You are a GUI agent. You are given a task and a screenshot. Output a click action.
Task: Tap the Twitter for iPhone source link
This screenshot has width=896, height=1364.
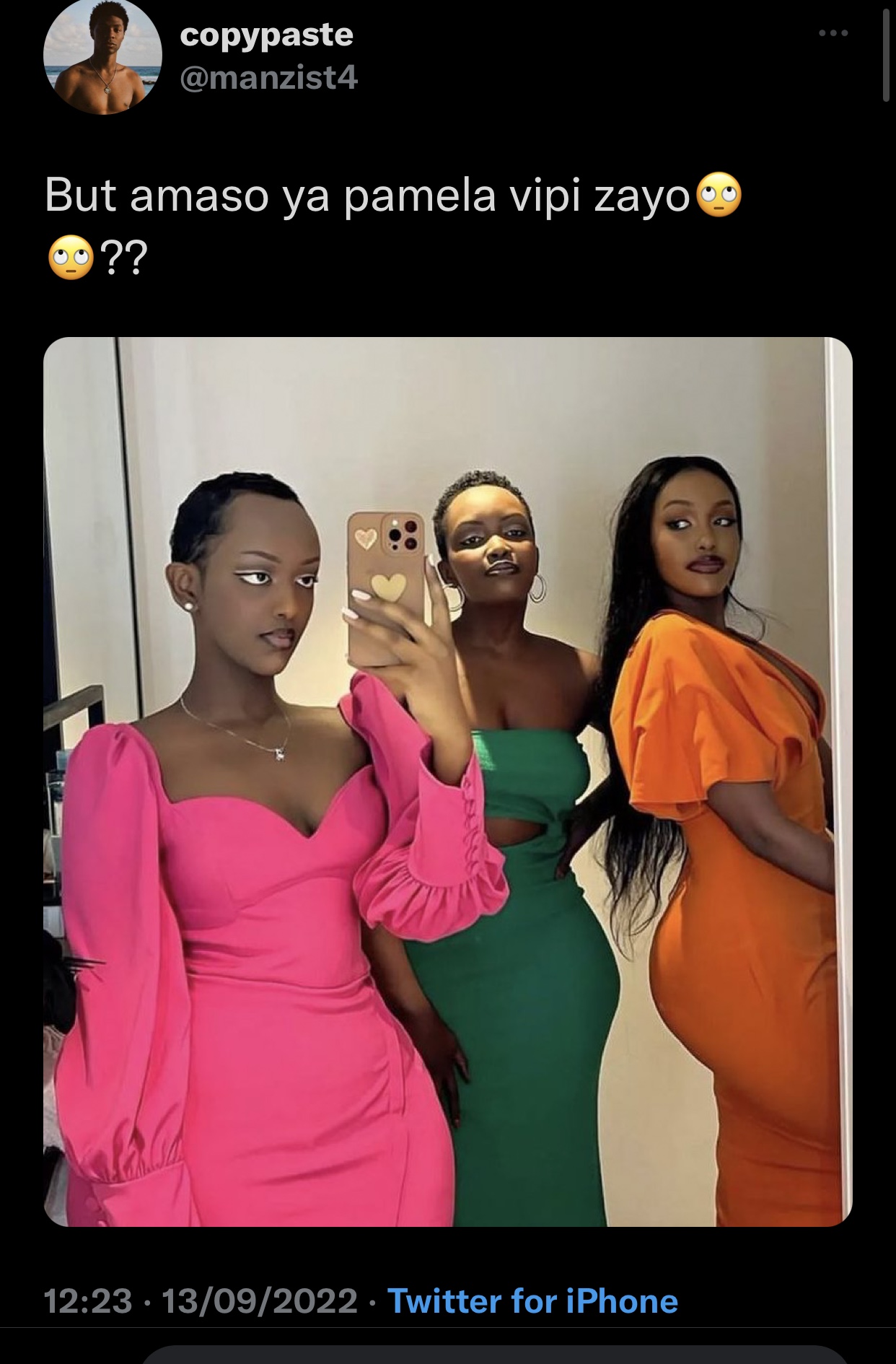coord(532,1301)
